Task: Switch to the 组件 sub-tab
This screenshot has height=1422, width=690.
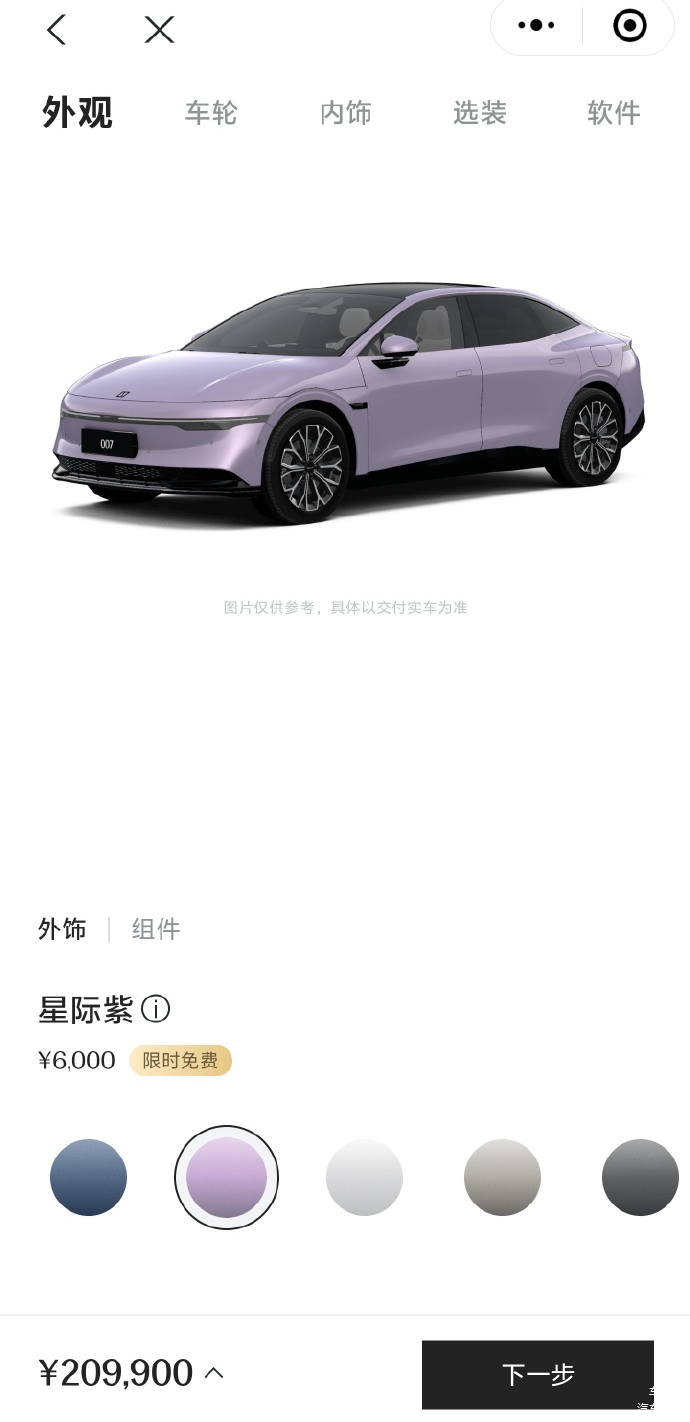Action: (156, 929)
